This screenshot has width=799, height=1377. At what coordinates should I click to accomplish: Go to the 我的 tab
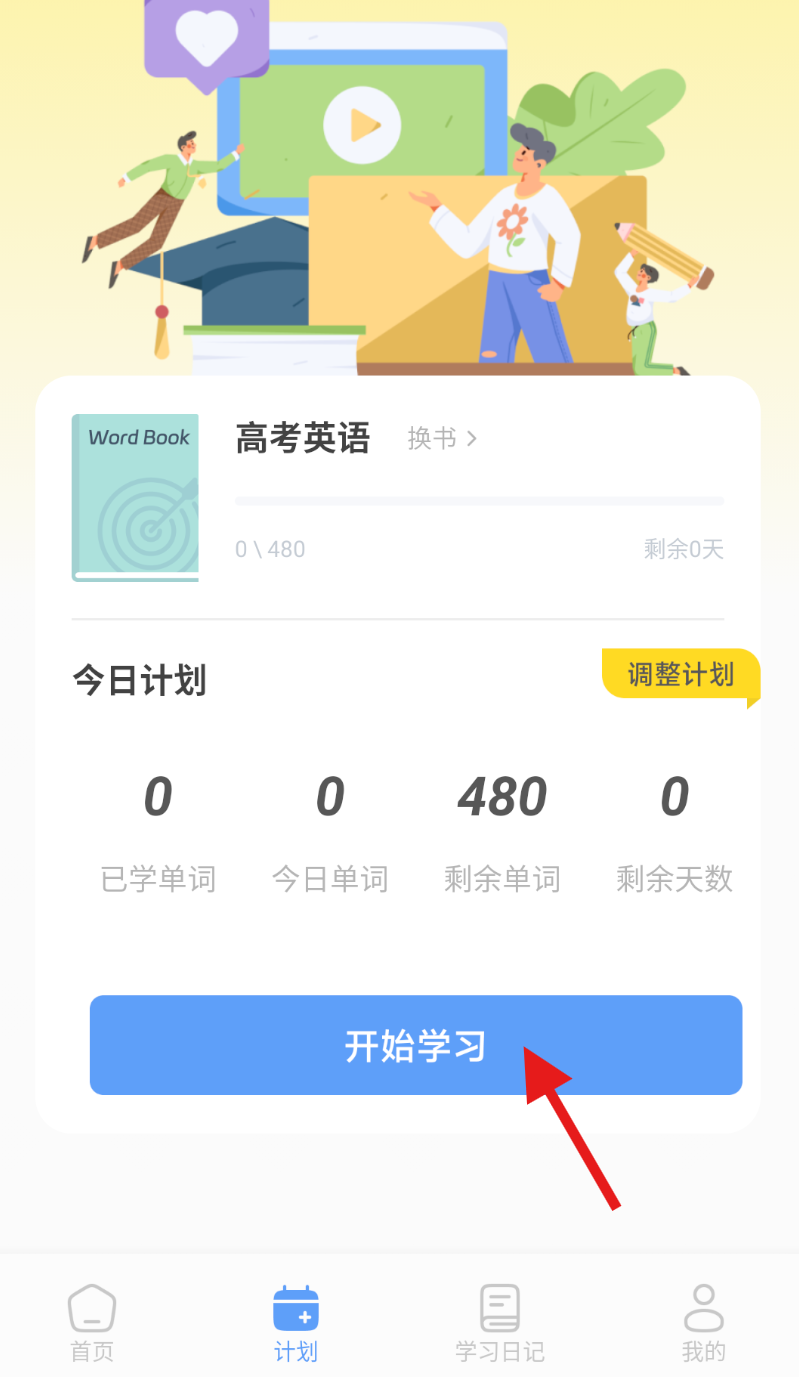click(x=703, y=1323)
